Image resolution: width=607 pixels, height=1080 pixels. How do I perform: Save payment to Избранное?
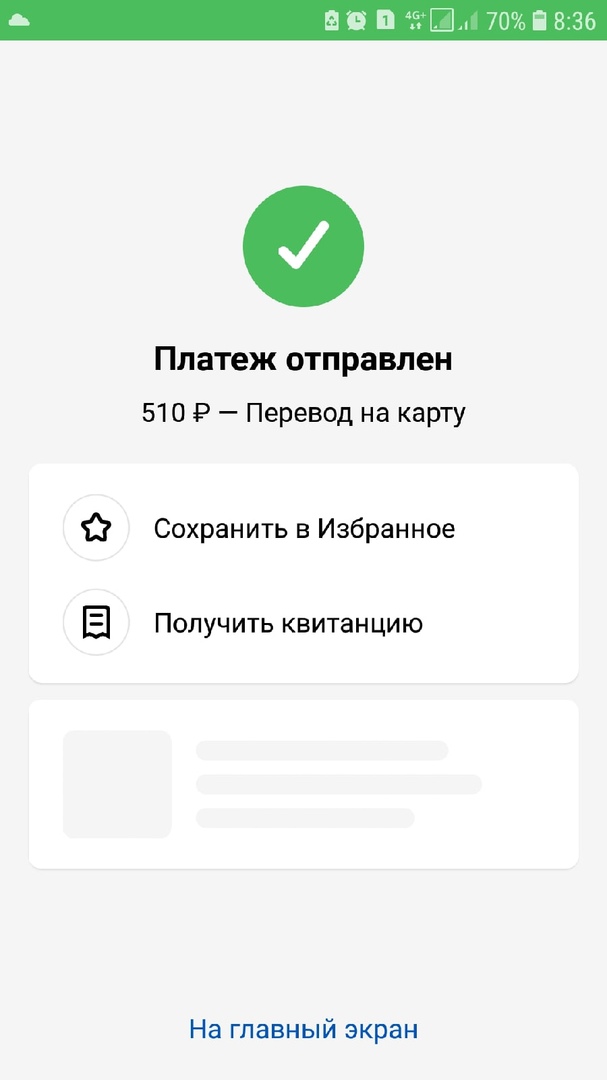(303, 528)
